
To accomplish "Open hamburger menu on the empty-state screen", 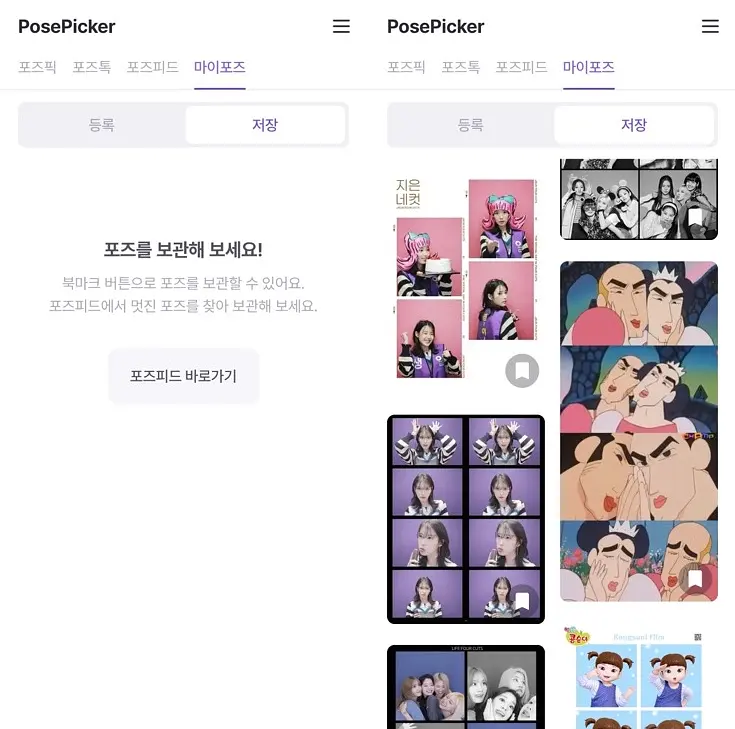I will pyautogui.click(x=341, y=26).
